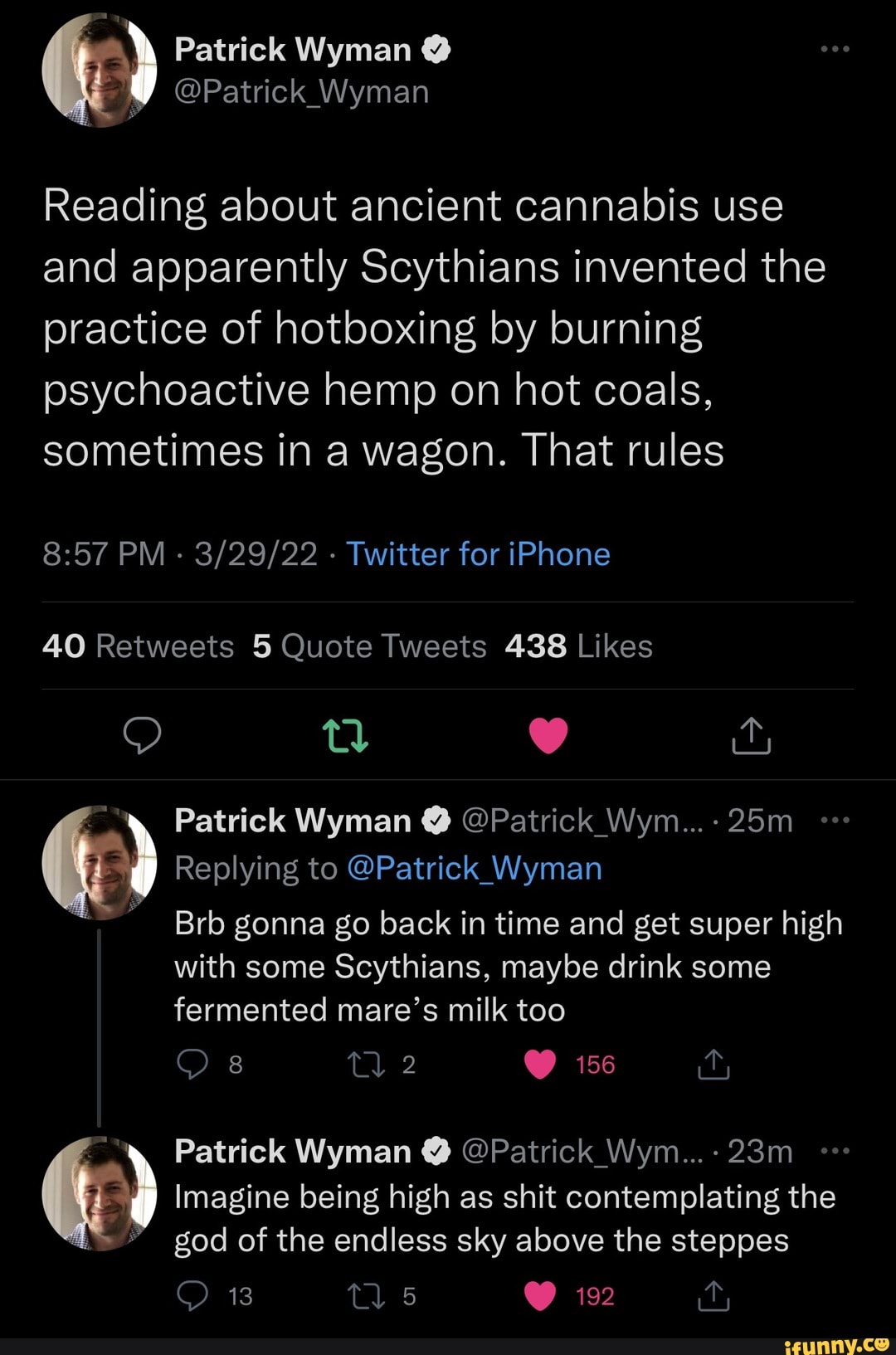Like the fermented mare's milk reply

(540, 1065)
